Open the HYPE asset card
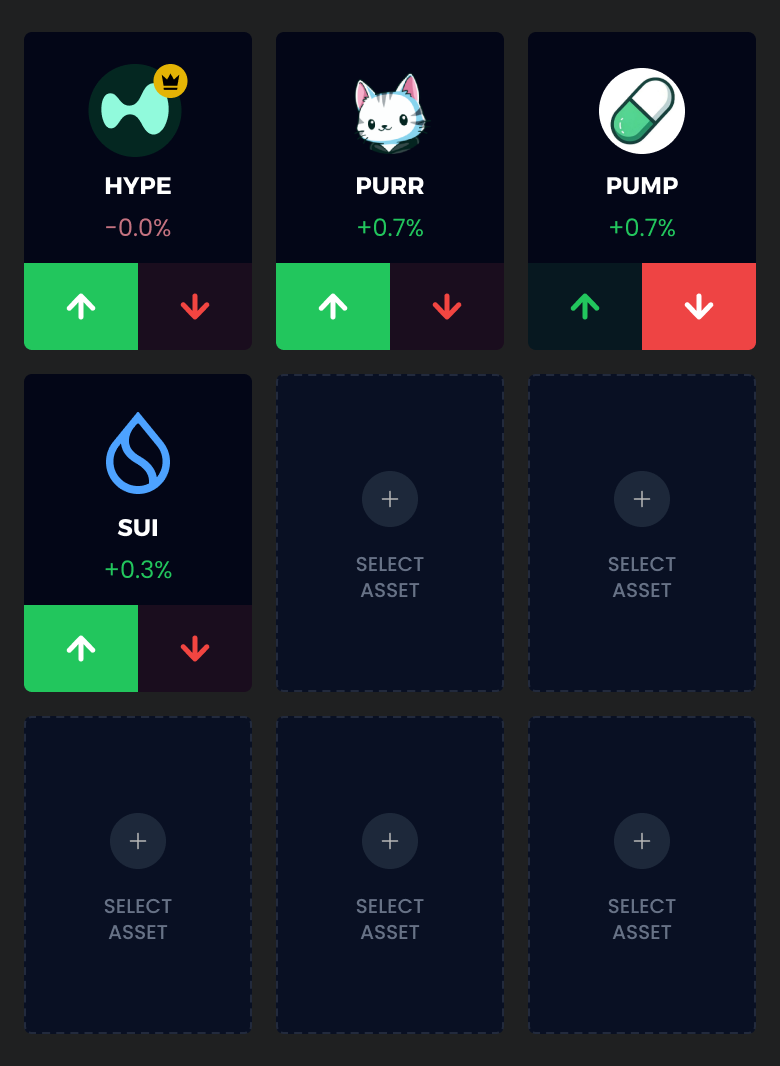 coord(138,150)
